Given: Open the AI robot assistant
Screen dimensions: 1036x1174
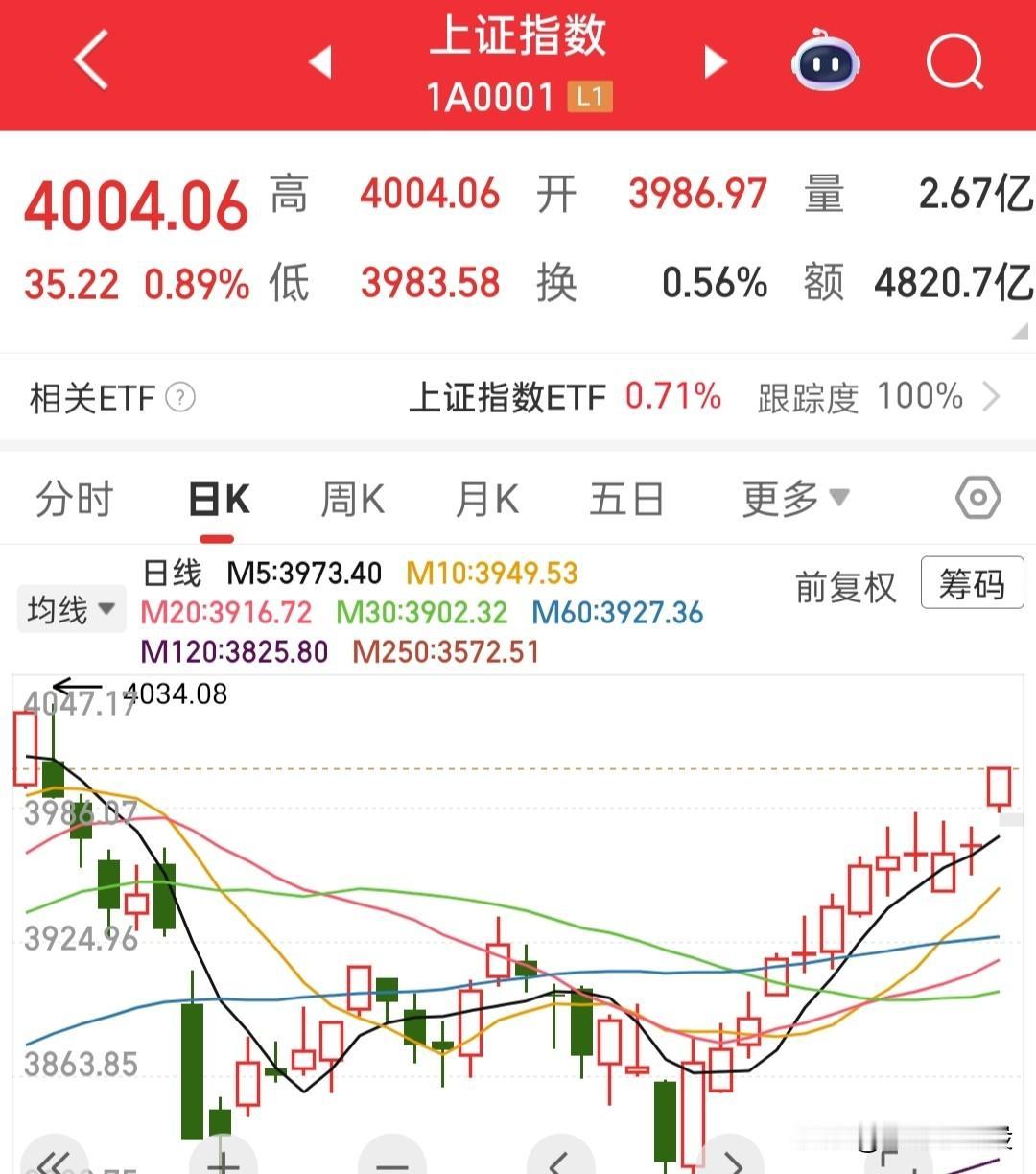Looking at the screenshot, I should (x=827, y=60).
